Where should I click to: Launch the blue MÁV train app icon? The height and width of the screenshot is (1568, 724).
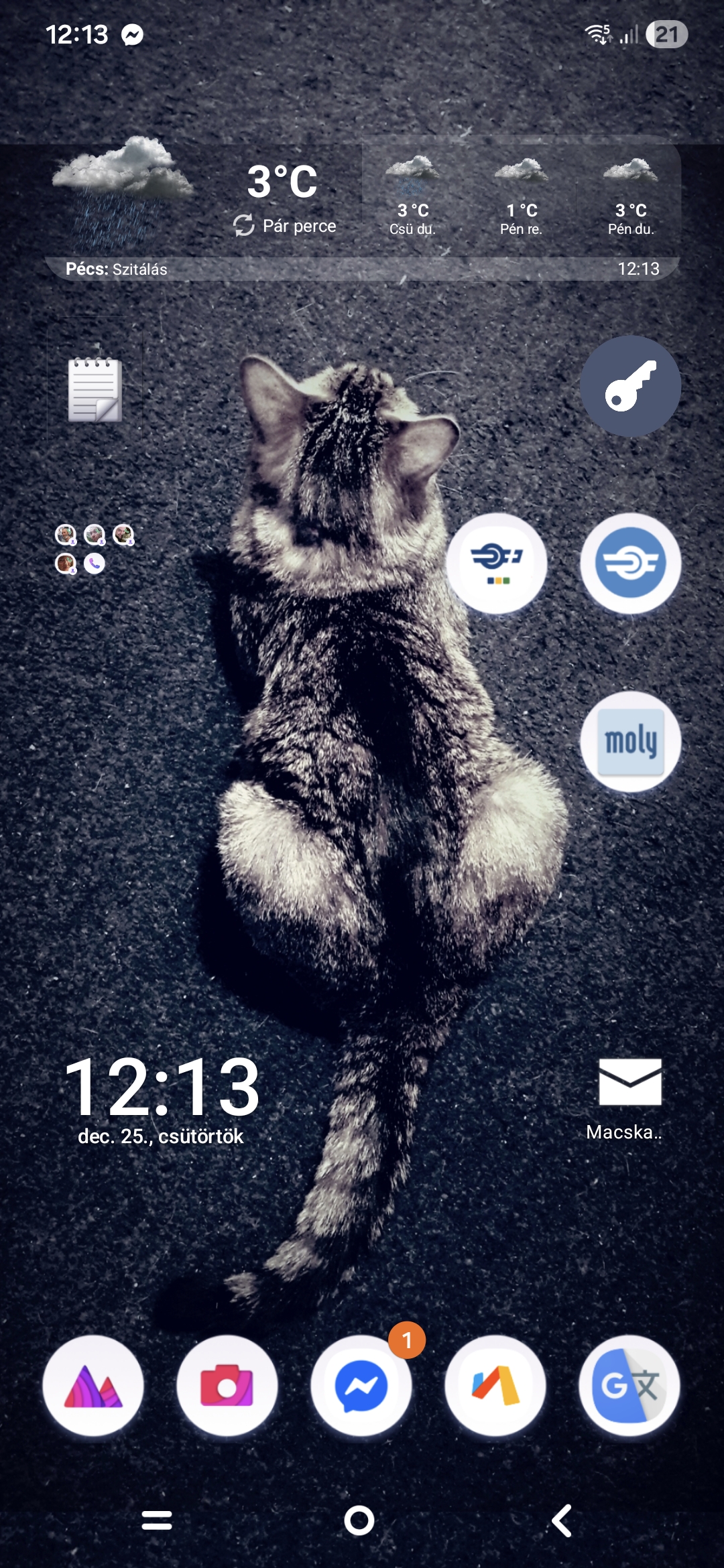[630, 564]
